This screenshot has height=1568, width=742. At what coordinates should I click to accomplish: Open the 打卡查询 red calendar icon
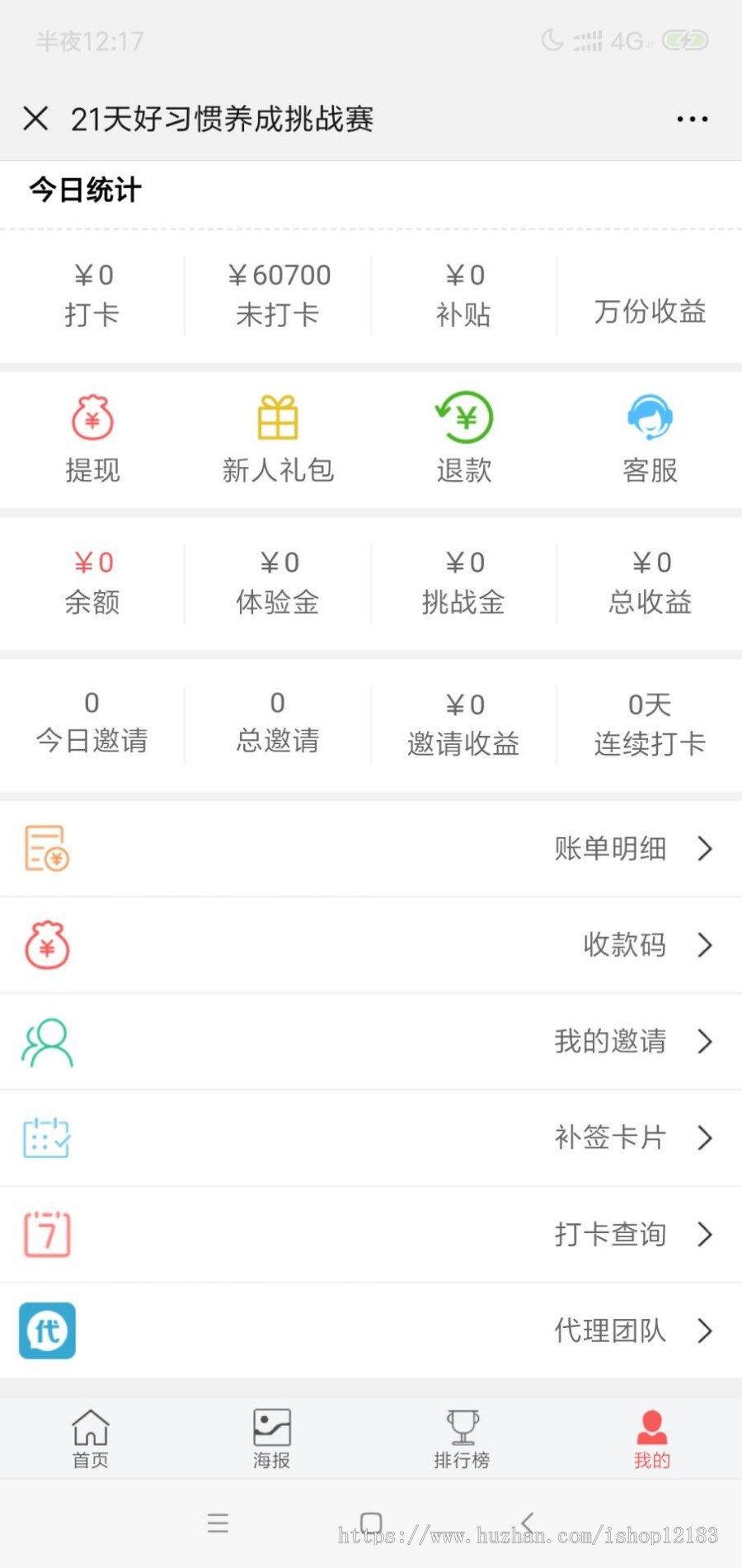pyautogui.click(x=47, y=1234)
